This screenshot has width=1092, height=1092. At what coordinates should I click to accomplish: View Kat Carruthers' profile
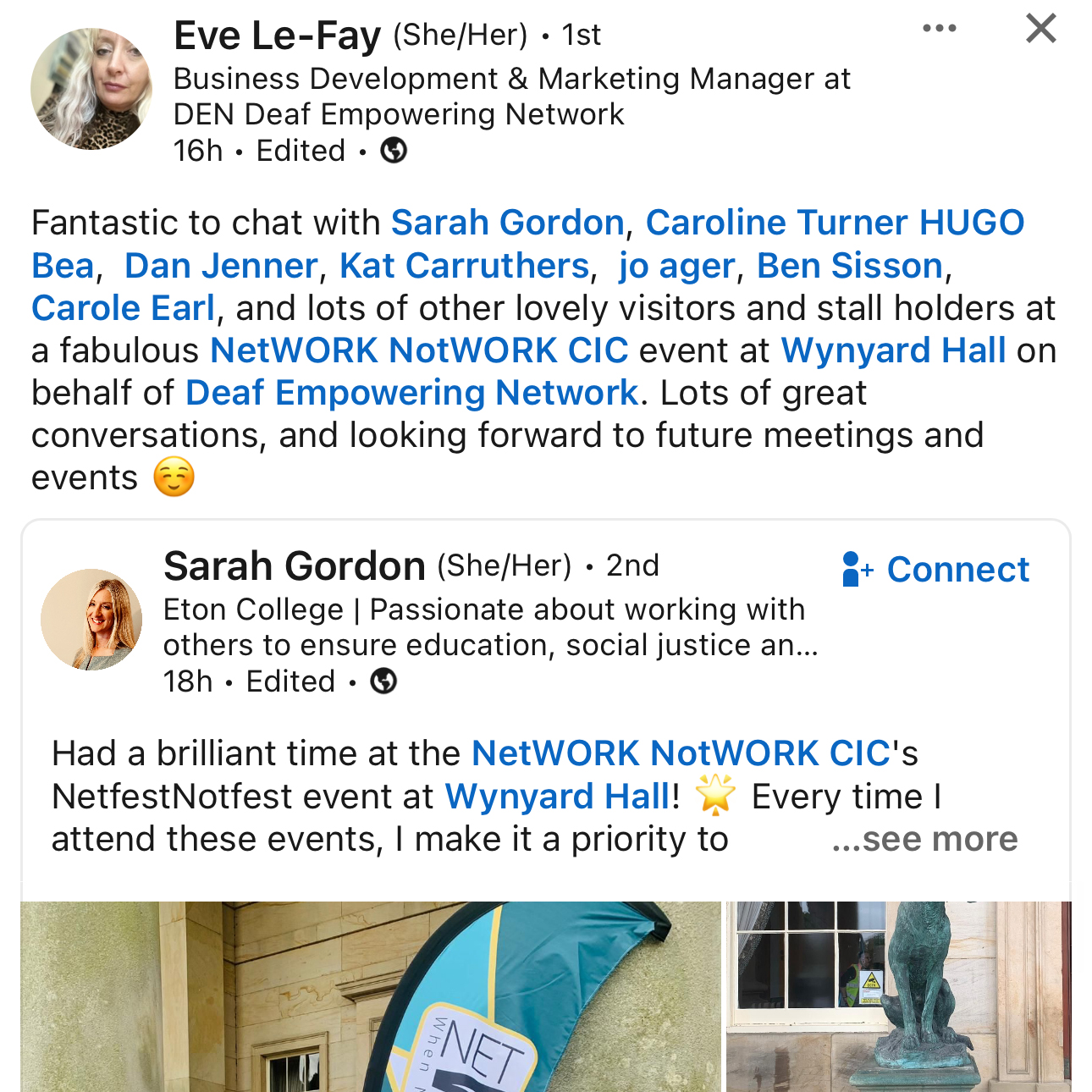[x=464, y=266]
